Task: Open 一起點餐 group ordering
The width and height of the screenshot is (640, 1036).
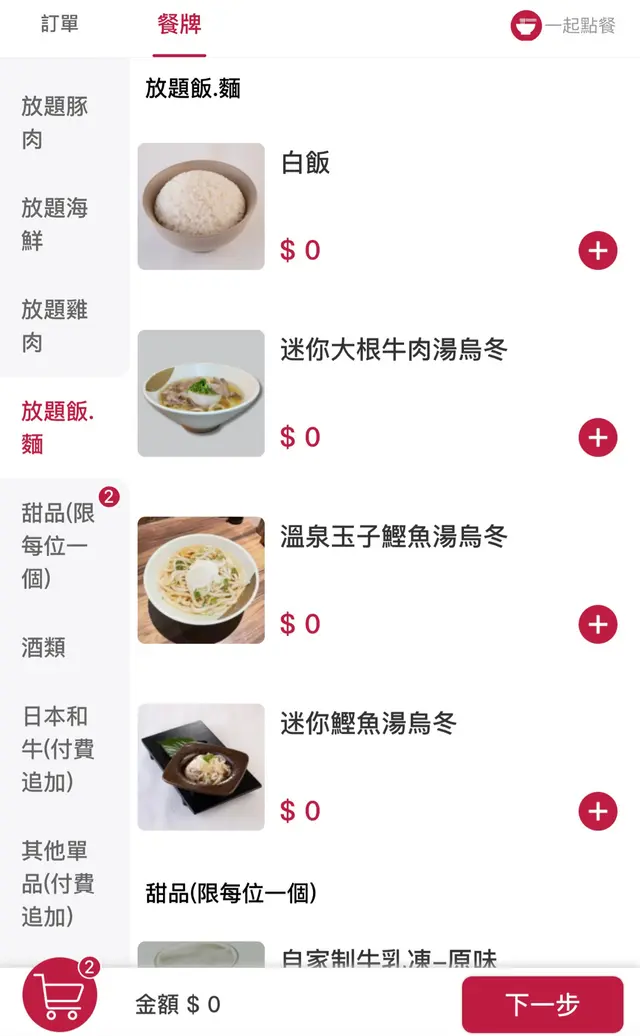Action: pyautogui.click(x=563, y=26)
